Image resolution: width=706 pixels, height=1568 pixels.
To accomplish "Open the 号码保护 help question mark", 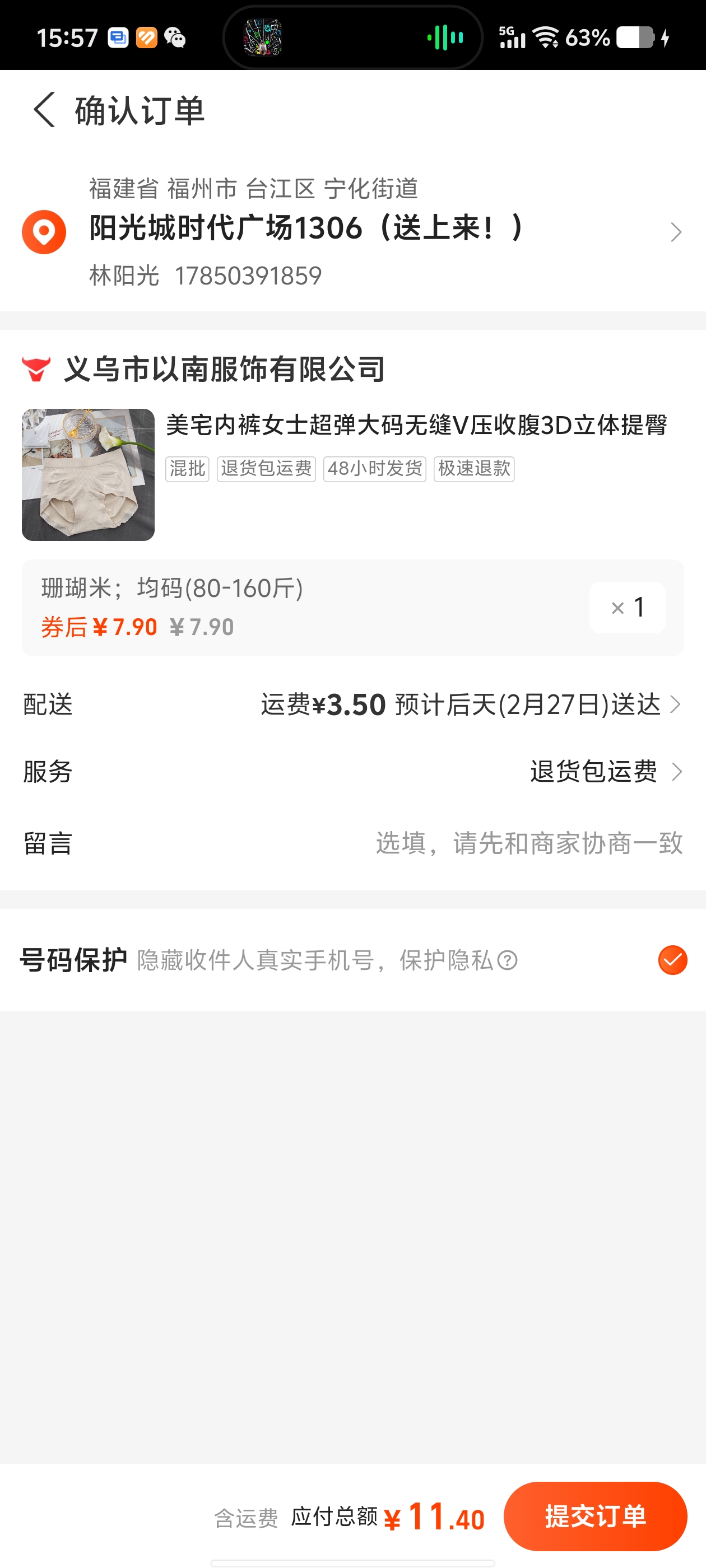I will pyautogui.click(x=507, y=960).
